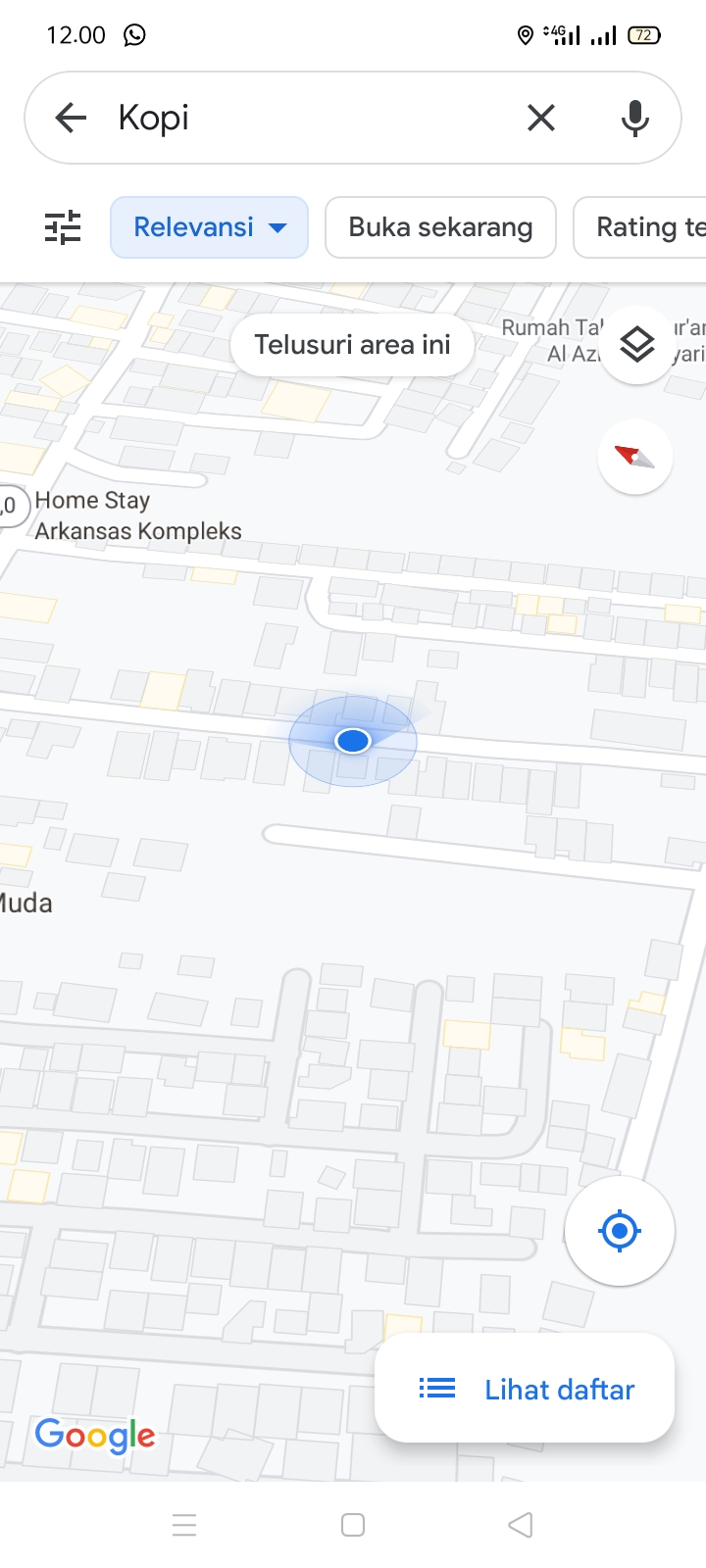
Task: Open the map layers selector
Action: coord(636,344)
